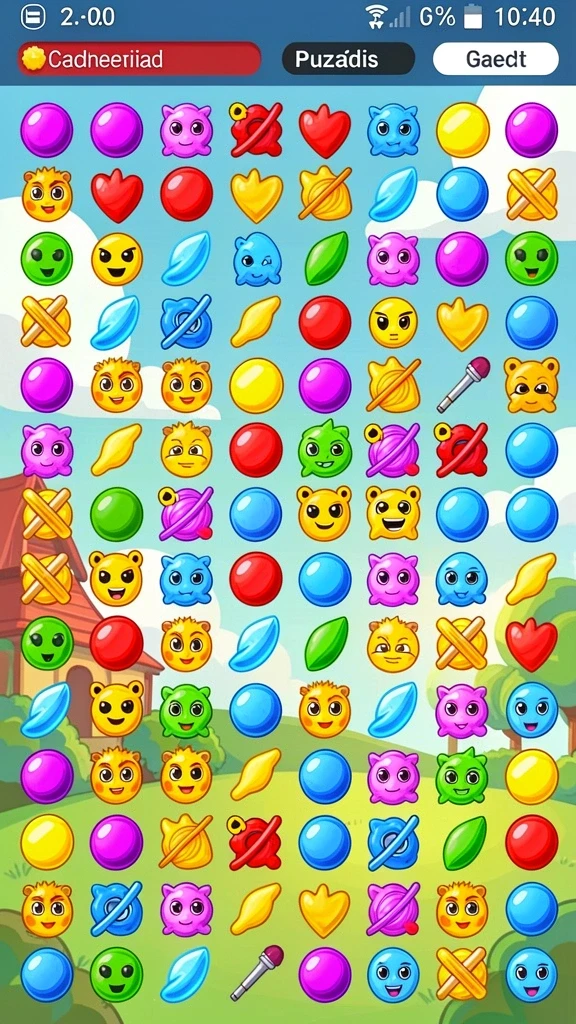The width and height of the screenshot is (576, 1024).
Task: Open the red Cadneeriiad bar
Action: click(139, 59)
